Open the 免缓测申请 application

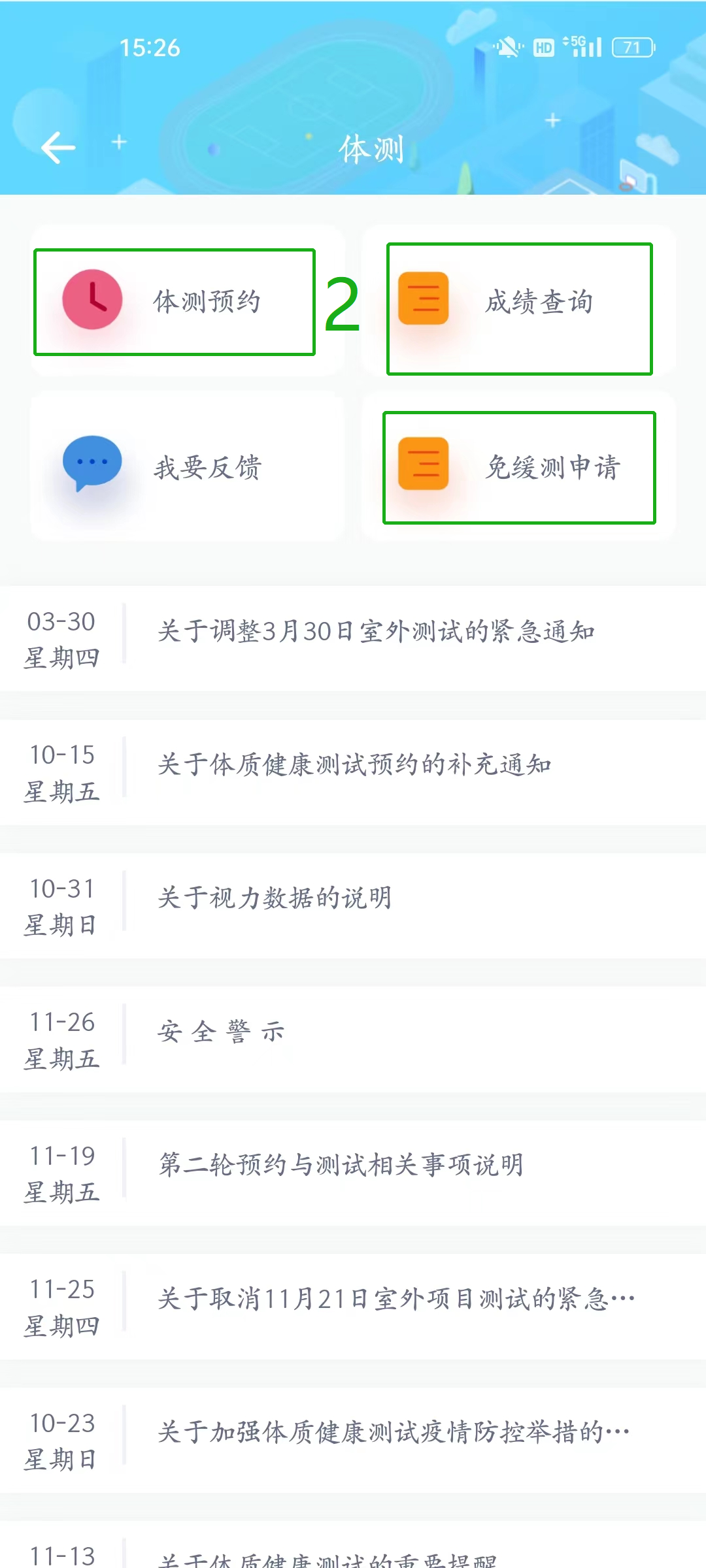point(519,466)
